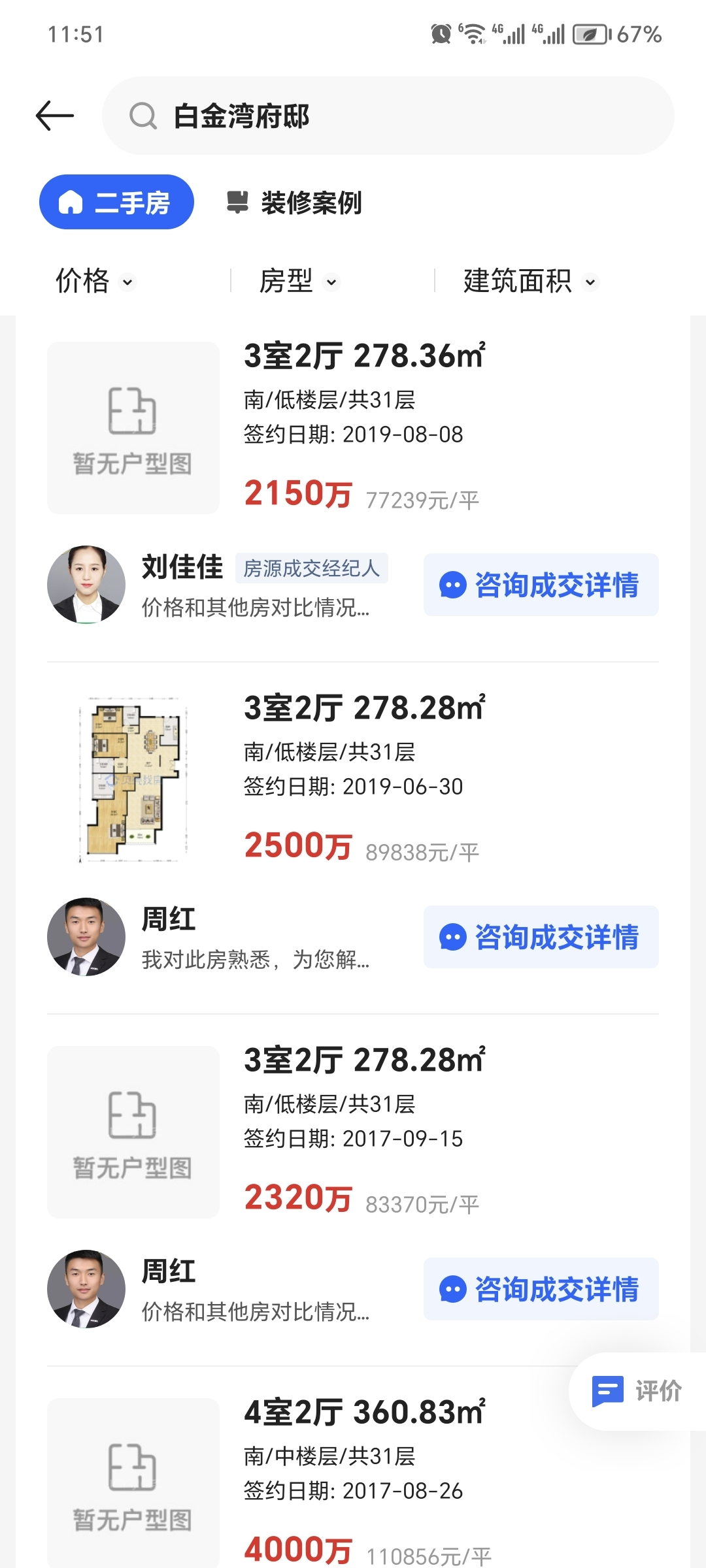Click 咨询成交详情 for the 2500万 listing
706x1568 pixels.
[541, 937]
